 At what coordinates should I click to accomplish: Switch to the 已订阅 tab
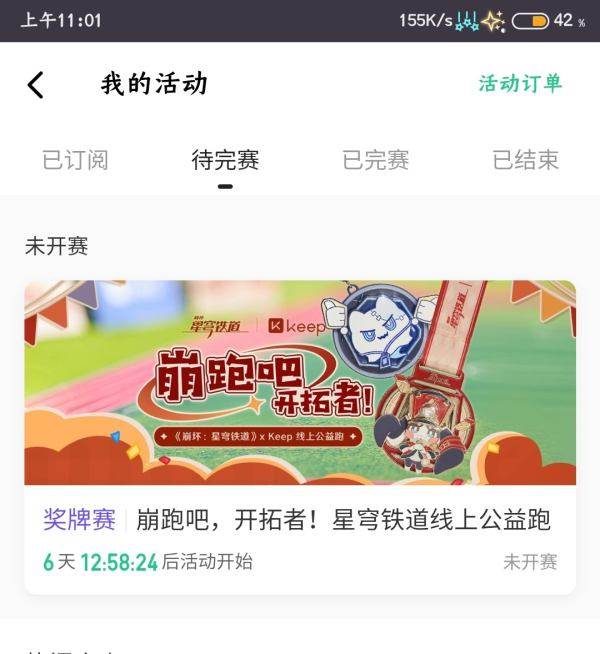click(75, 160)
